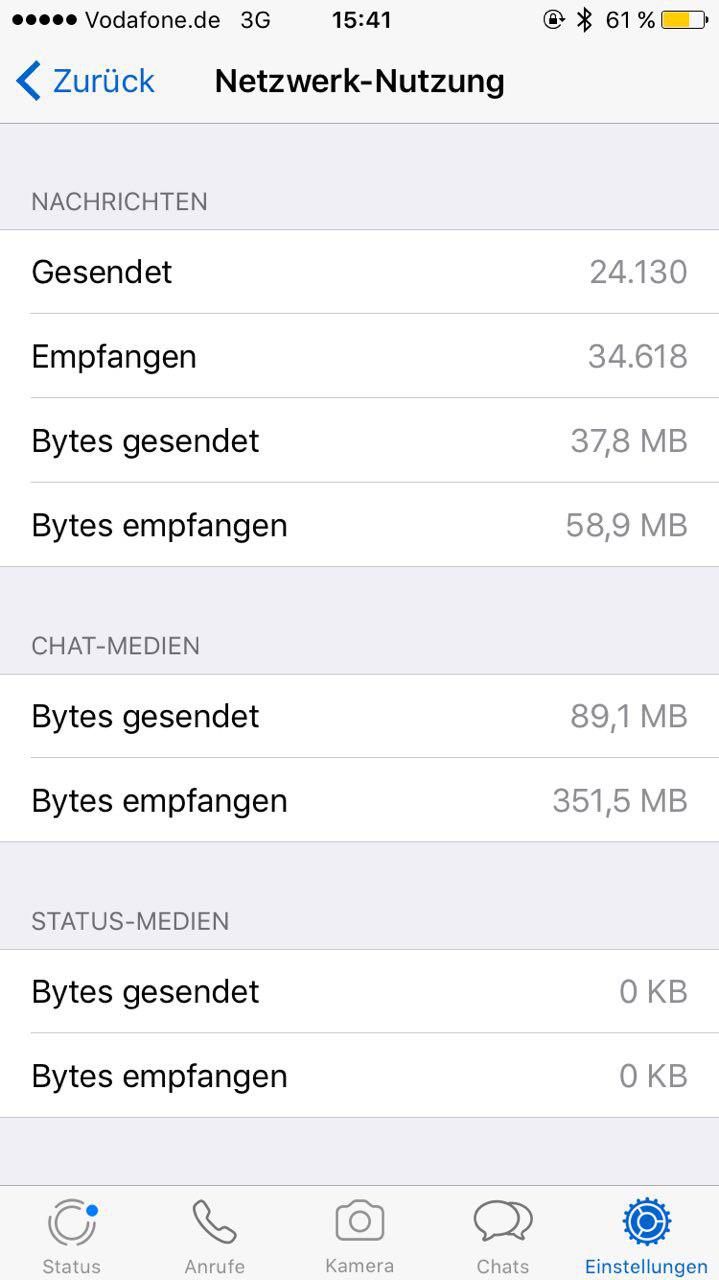Go back with the Zurück button
This screenshot has height=1280, width=719.
(86, 81)
